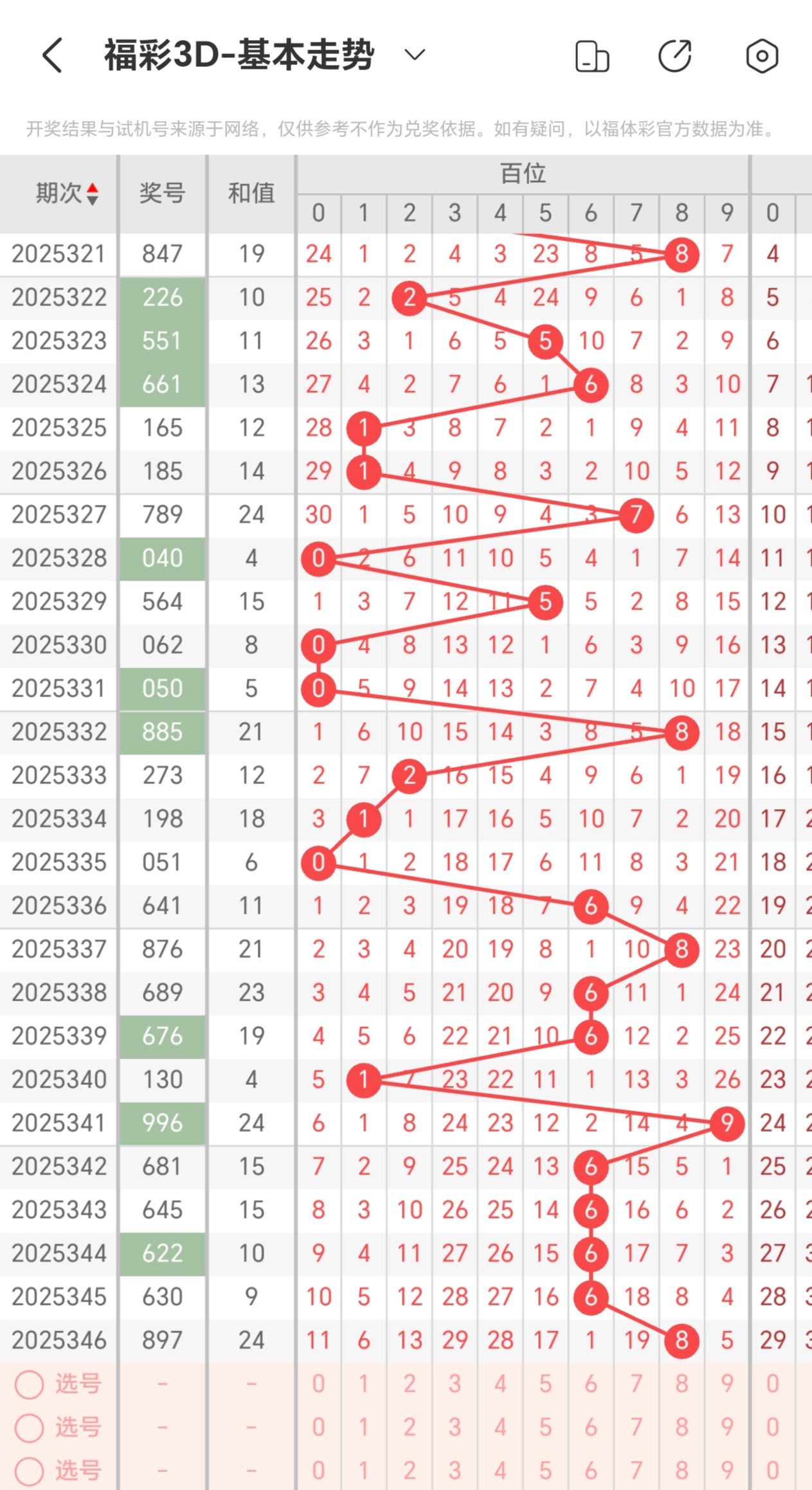
Task: Tap the screen rotation icon
Action: (x=591, y=57)
